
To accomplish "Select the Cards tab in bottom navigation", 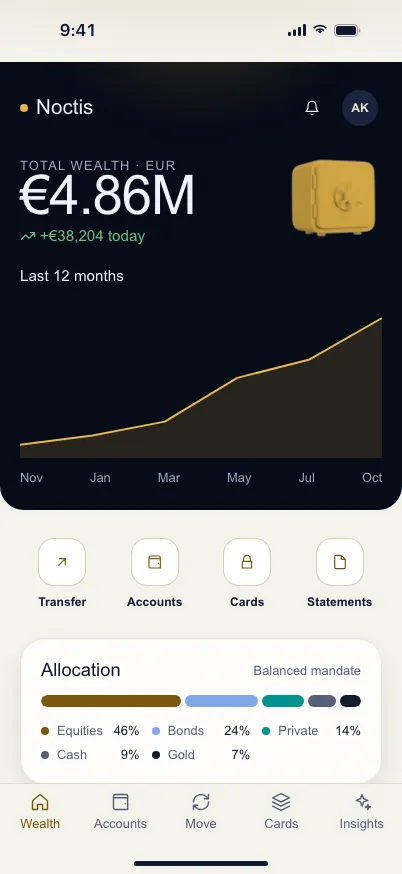I will pos(281,812).
